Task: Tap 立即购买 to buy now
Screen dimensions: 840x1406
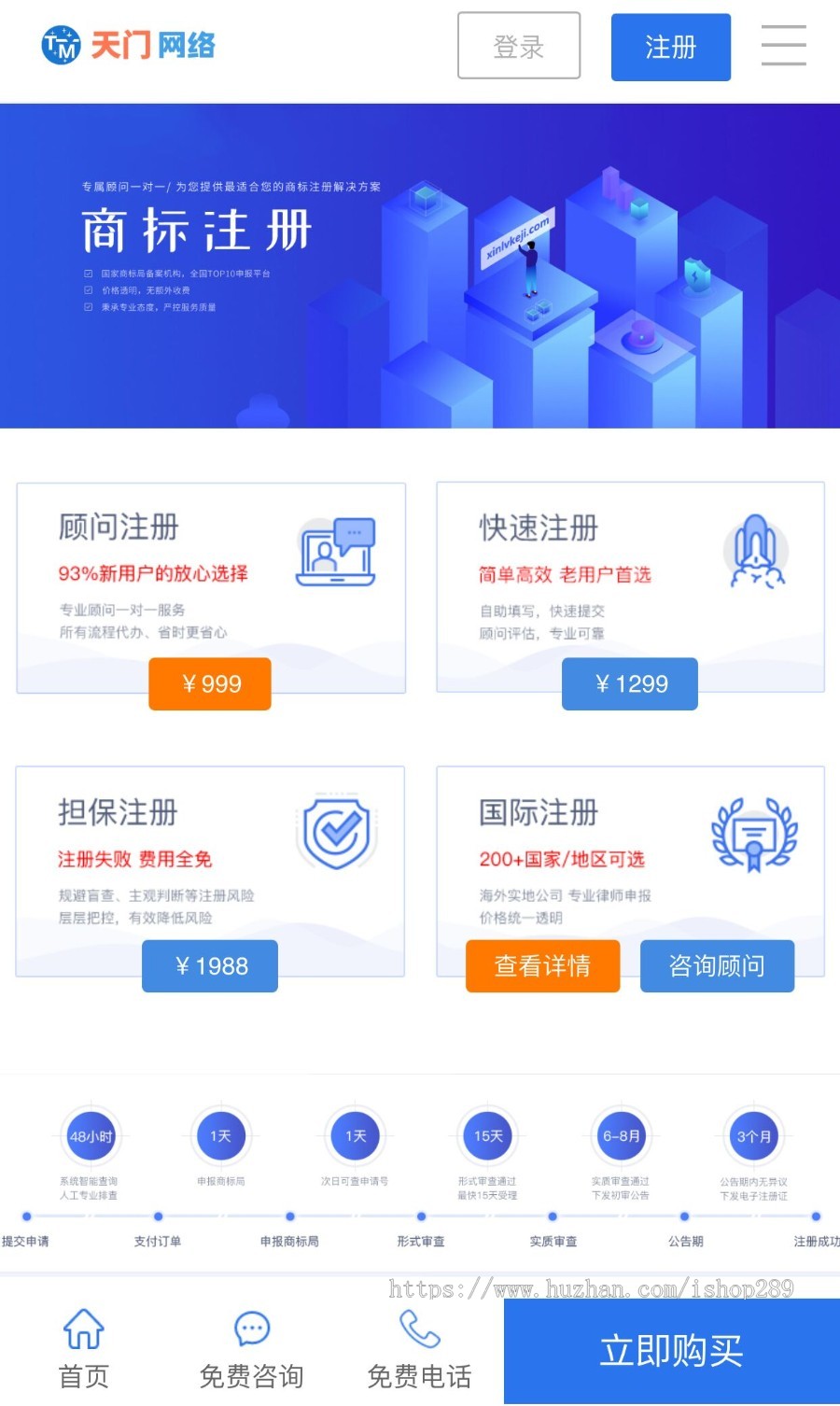Action: pyautogui.click(x=671, y=1351)
